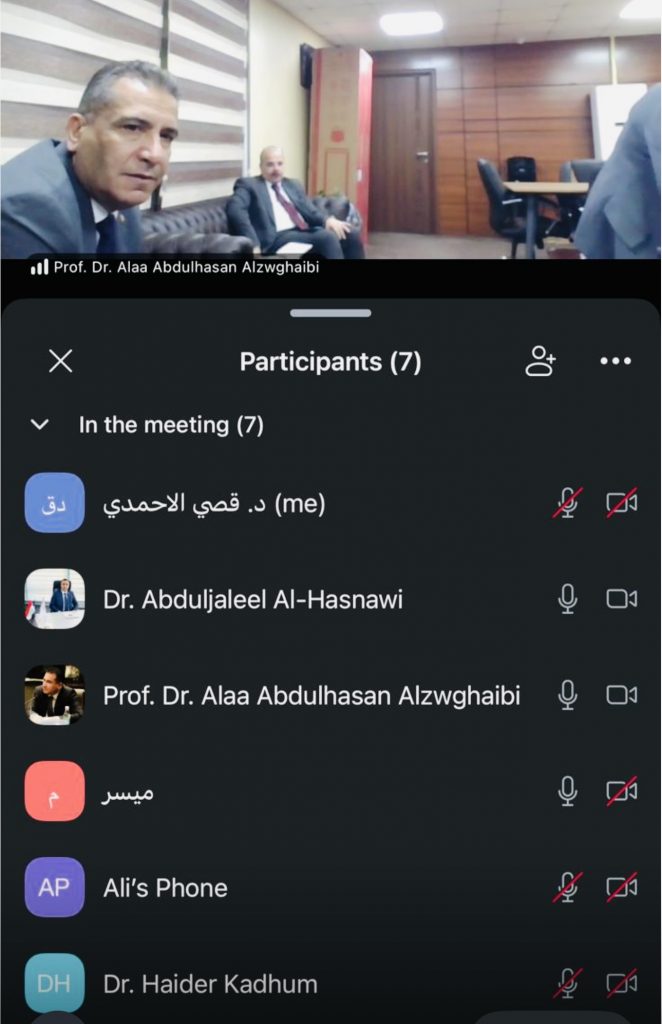Tap the muted microphone for Dr. Haider Kadhum

[568, 984]
